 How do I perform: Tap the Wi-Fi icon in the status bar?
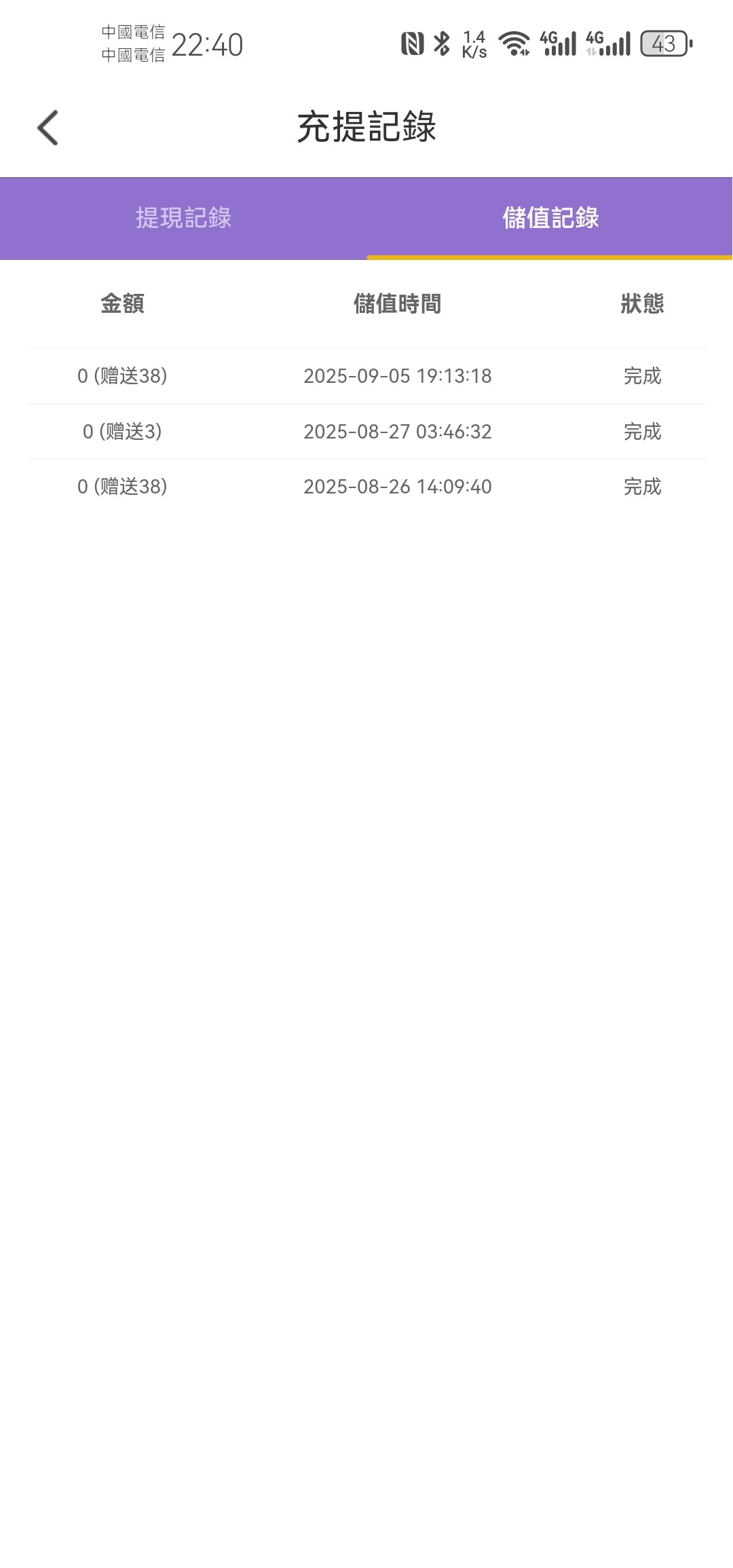click(x=514, y=43)
